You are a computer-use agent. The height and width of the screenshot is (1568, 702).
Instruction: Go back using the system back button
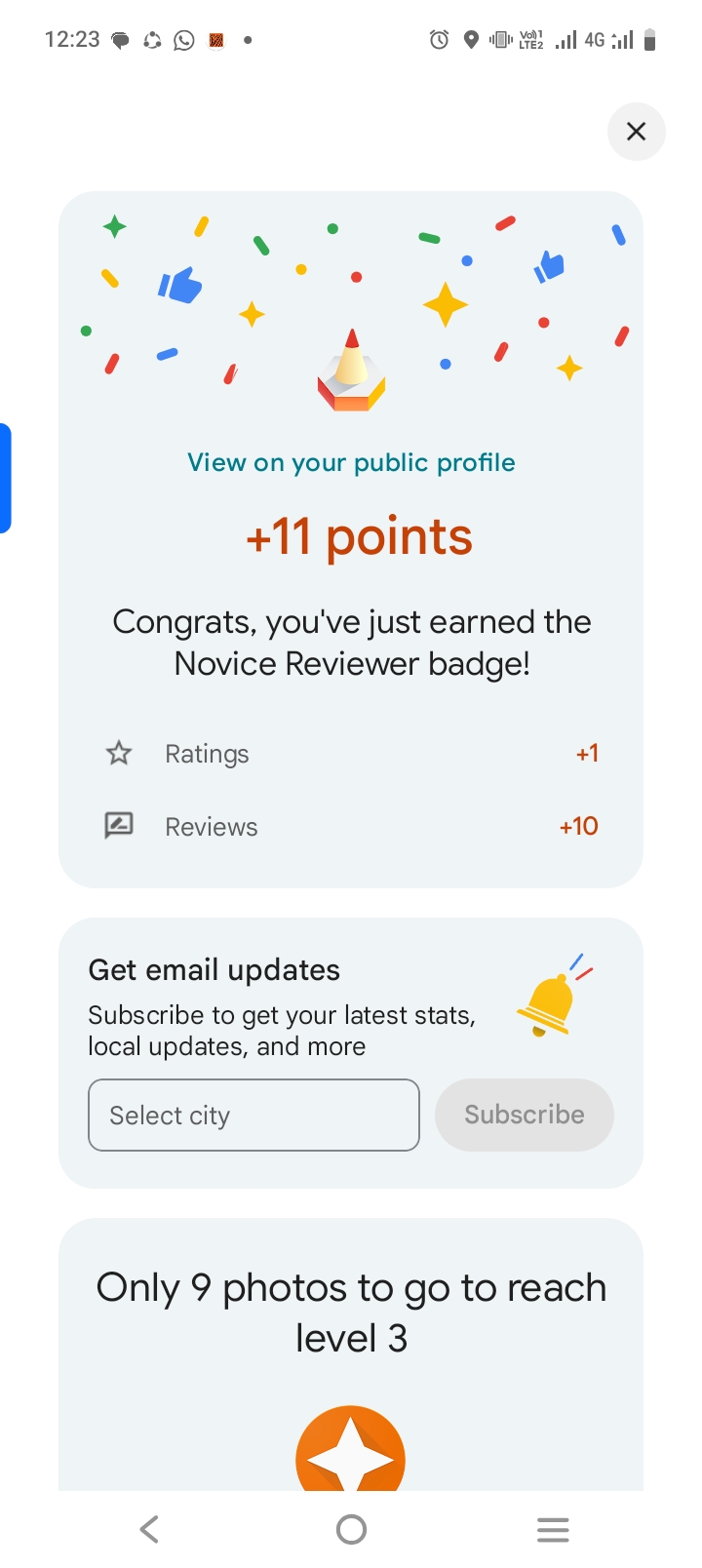coord(149,1529)
